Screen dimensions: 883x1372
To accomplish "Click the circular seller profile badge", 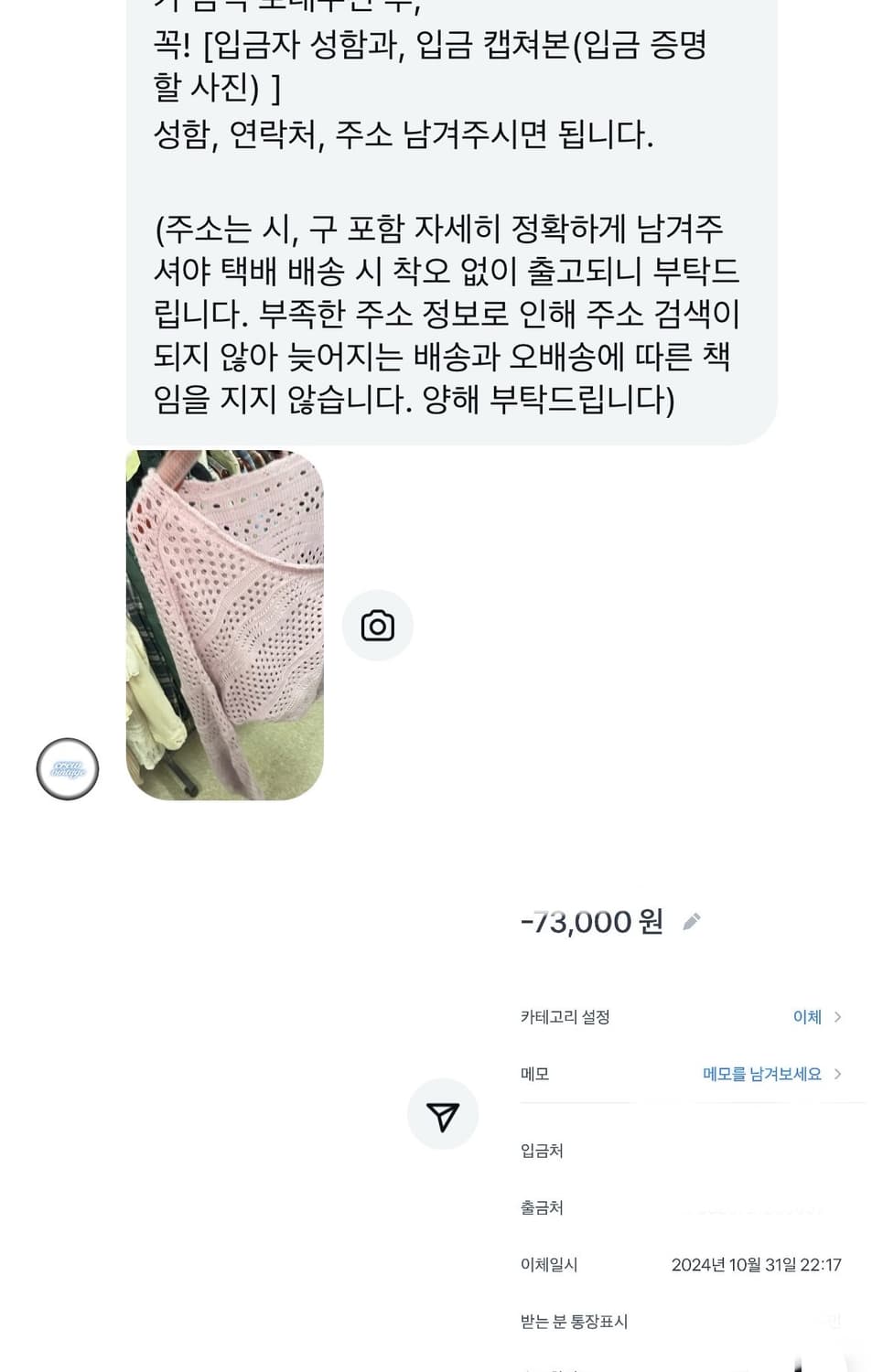I will (66, 769).
